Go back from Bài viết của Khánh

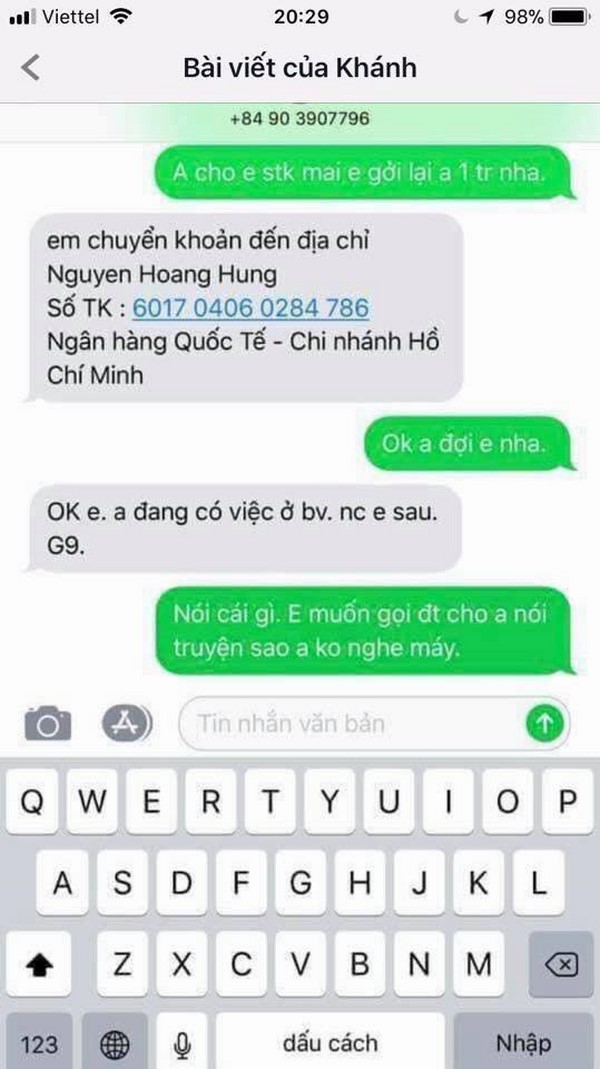31,68
